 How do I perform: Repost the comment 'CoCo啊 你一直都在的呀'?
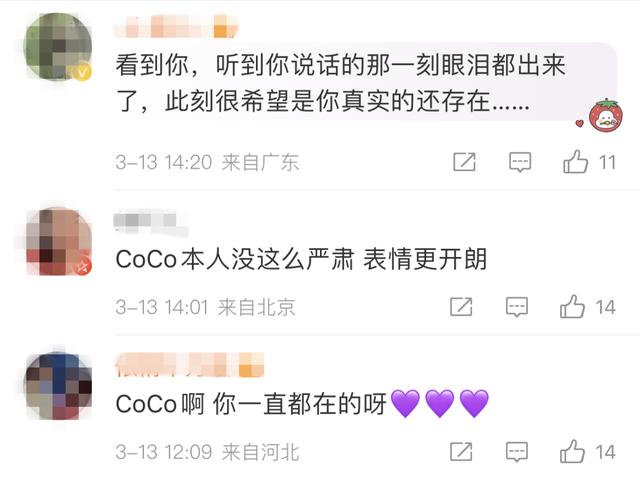tap(461, 452)
